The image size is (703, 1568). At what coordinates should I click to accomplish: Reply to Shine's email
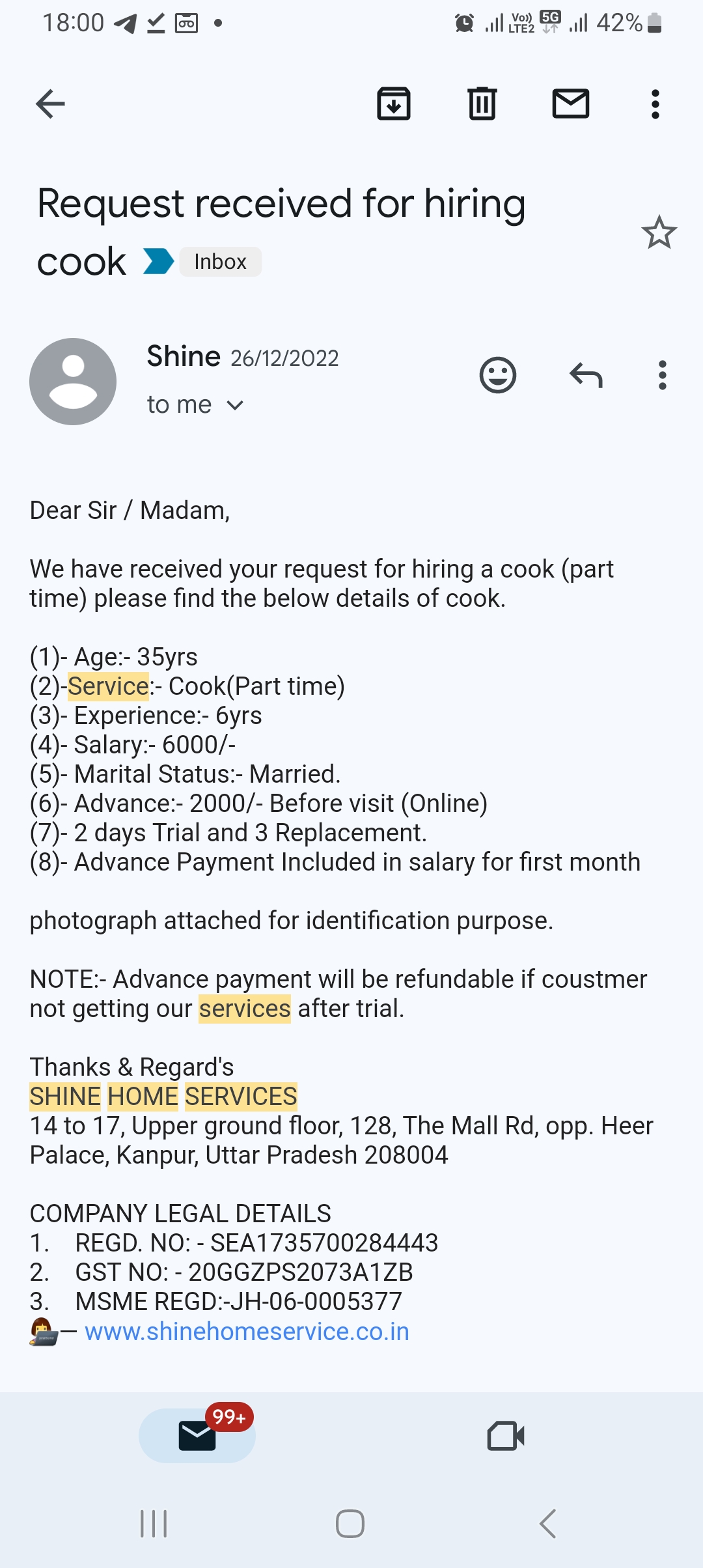(586, 375)
